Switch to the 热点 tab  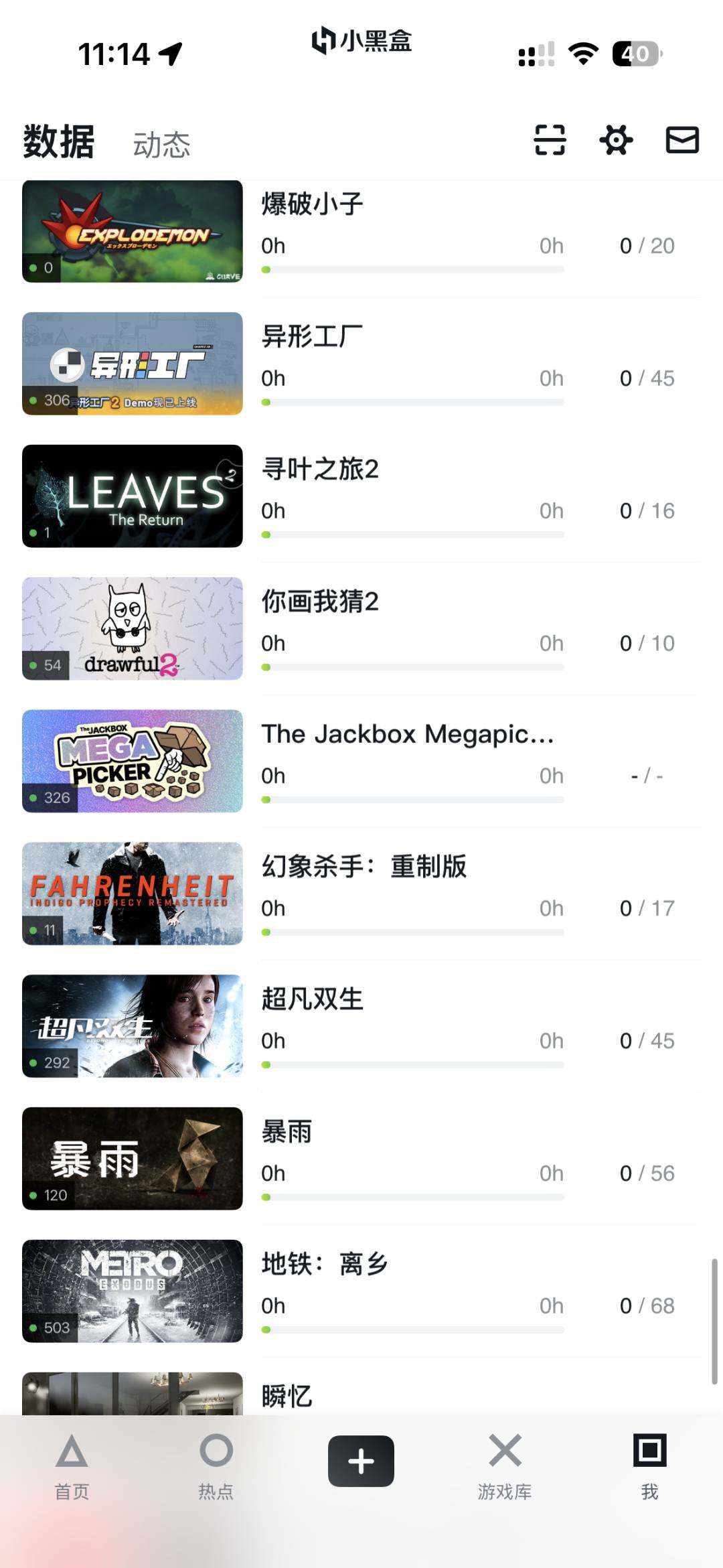pos(216,1466)
